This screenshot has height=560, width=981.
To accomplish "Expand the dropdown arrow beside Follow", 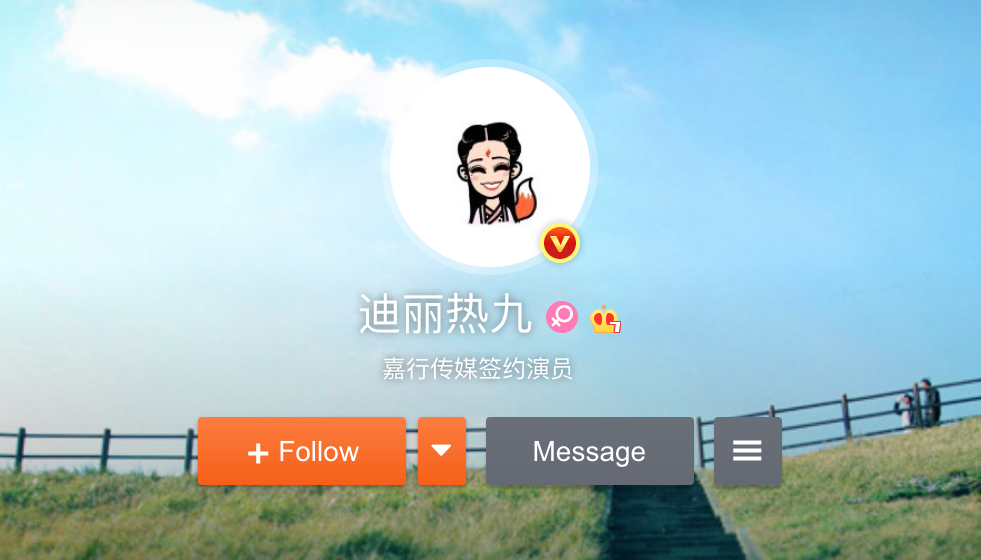I will pyautogui.click(x=442, y=451).
